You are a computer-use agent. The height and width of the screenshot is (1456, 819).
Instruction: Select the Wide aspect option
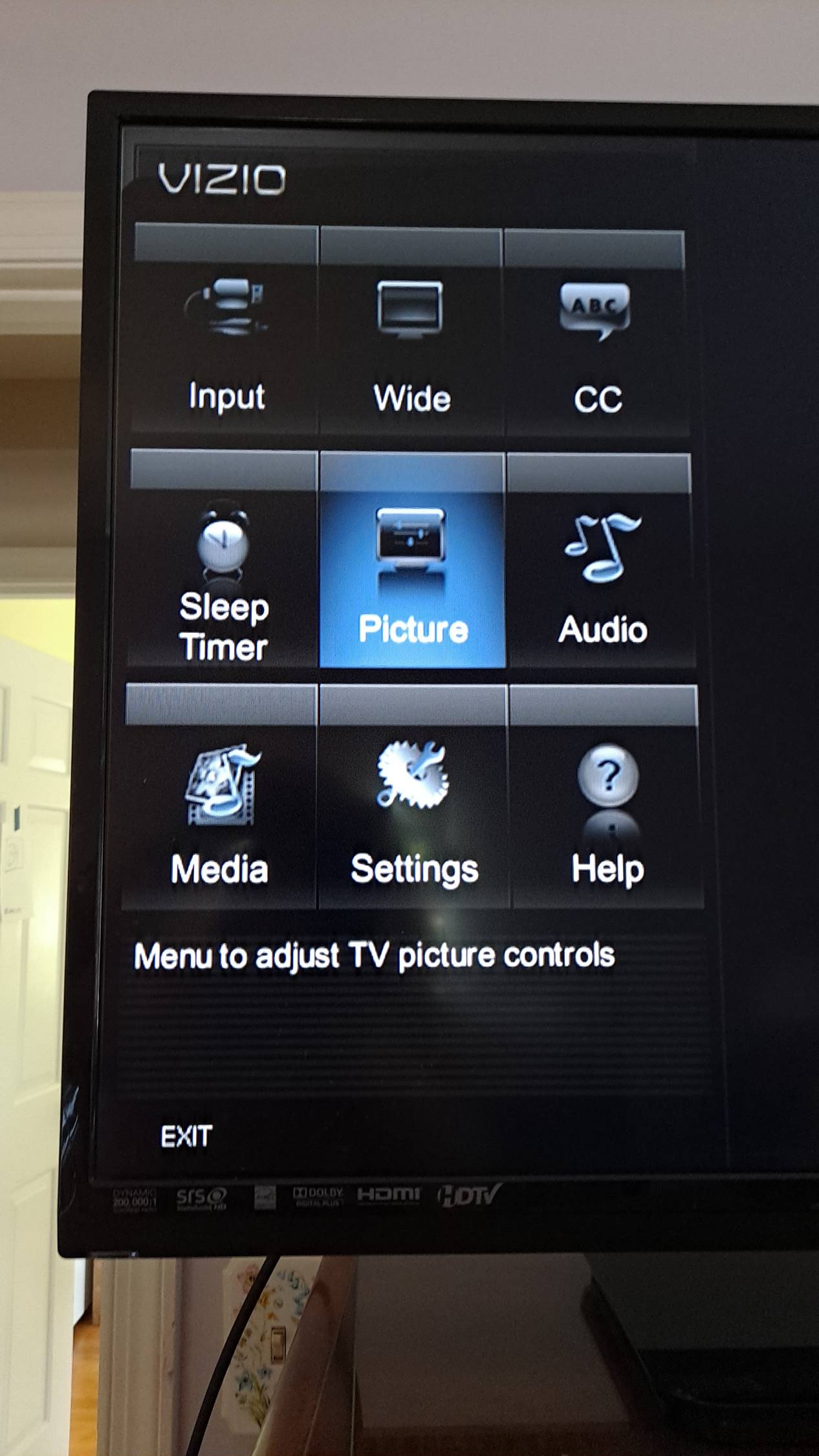tap(411, 331)
